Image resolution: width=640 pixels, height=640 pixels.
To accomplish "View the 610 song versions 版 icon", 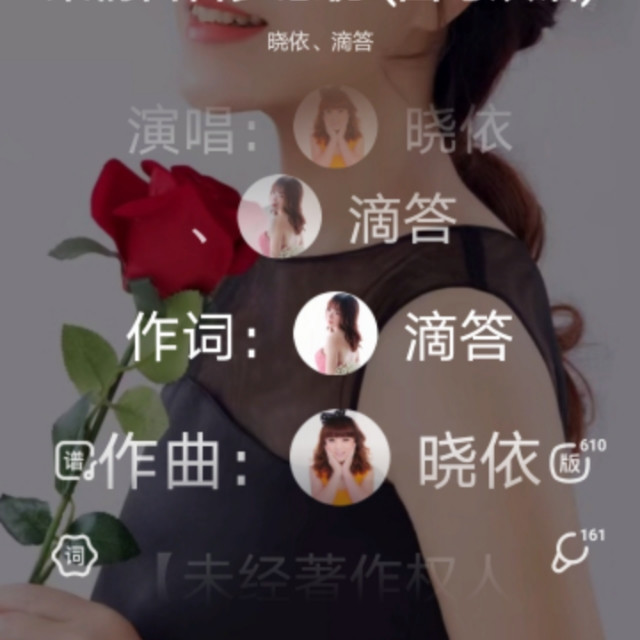I will 570,463.
